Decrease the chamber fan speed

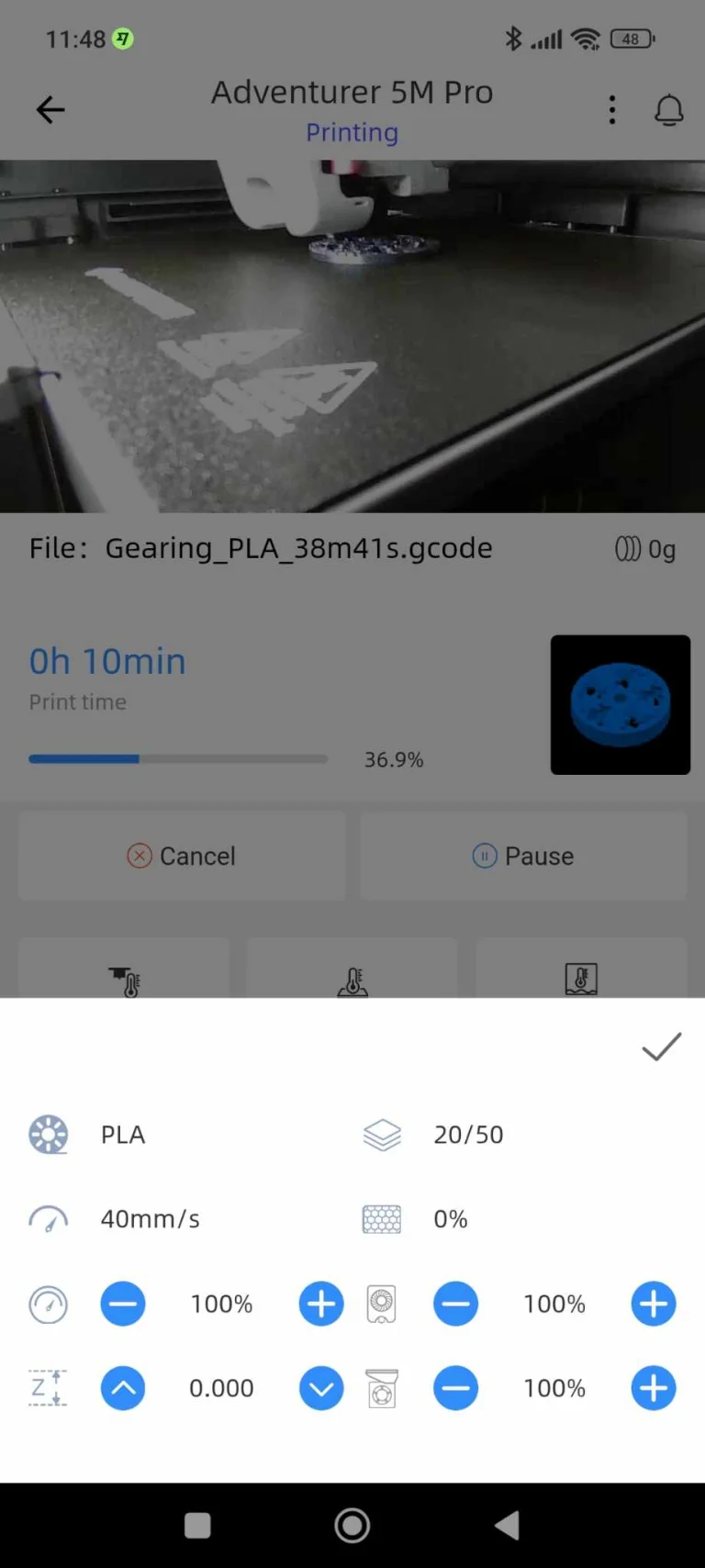pos(455,1388)
